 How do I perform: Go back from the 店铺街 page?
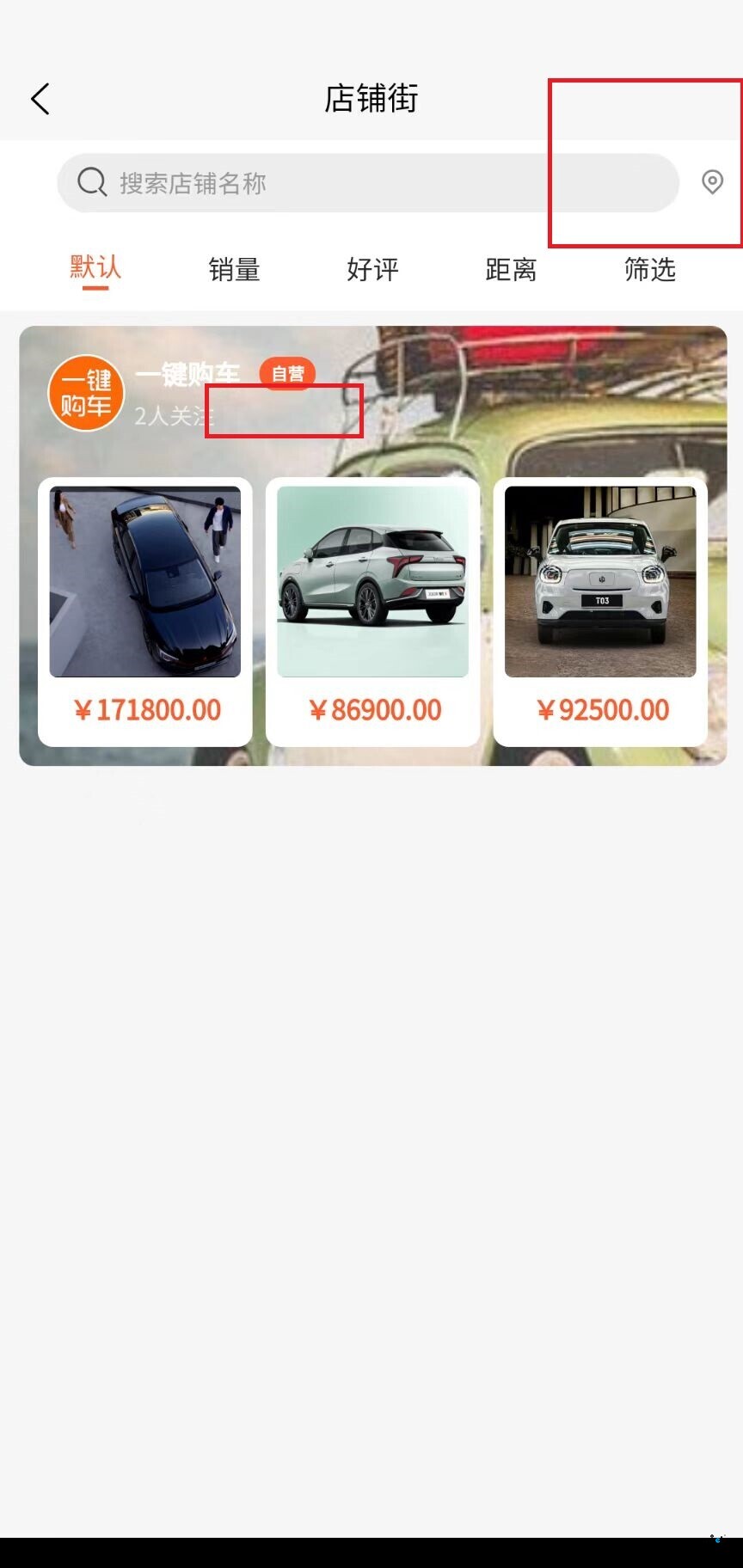point(40,99)
